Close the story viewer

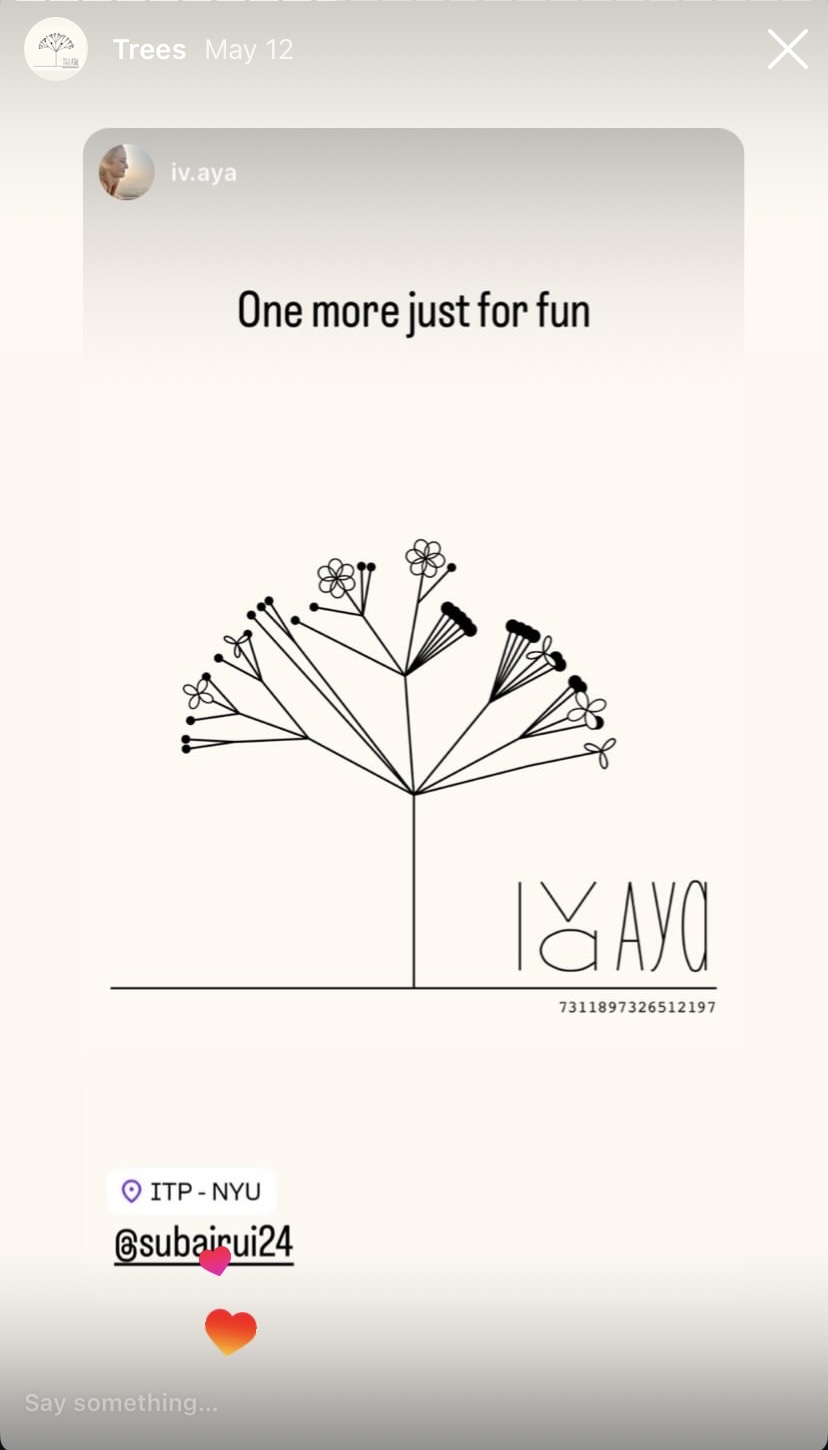(x=787, y=49)
